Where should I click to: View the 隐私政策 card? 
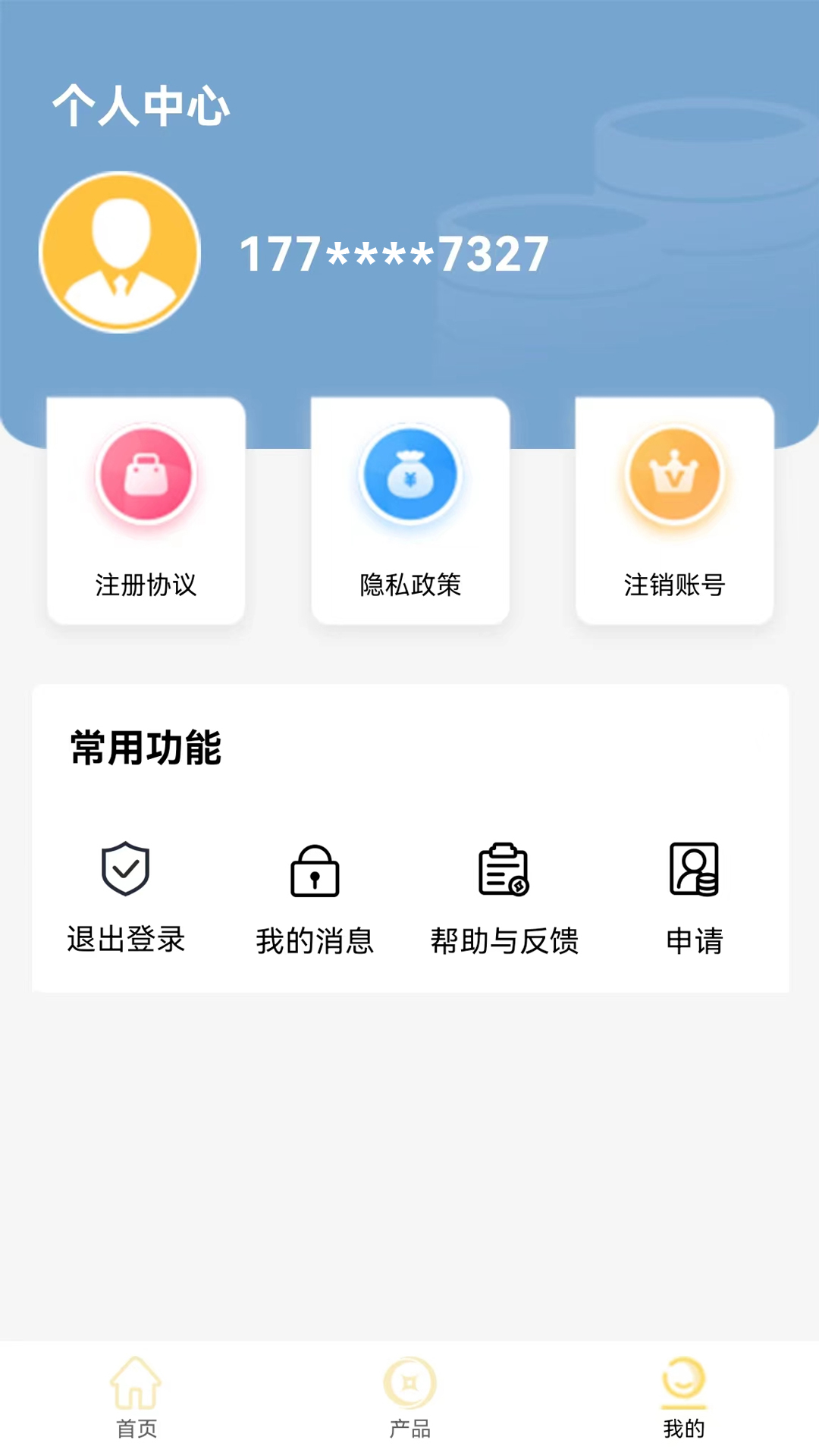click(410, 510)
